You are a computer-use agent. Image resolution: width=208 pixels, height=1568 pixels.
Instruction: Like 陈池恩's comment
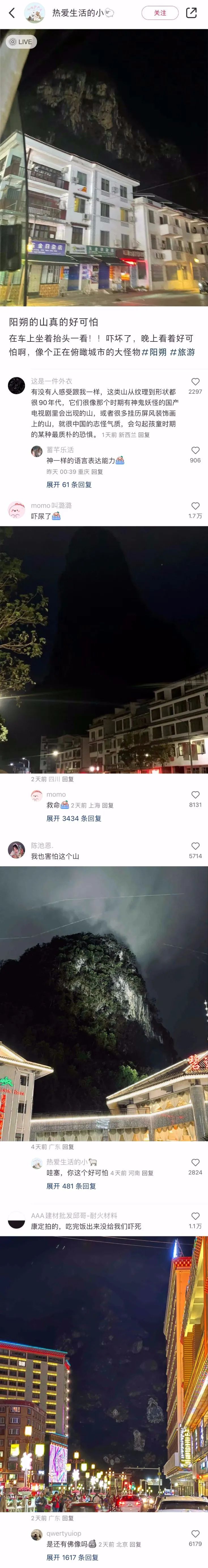coord(195,846)
